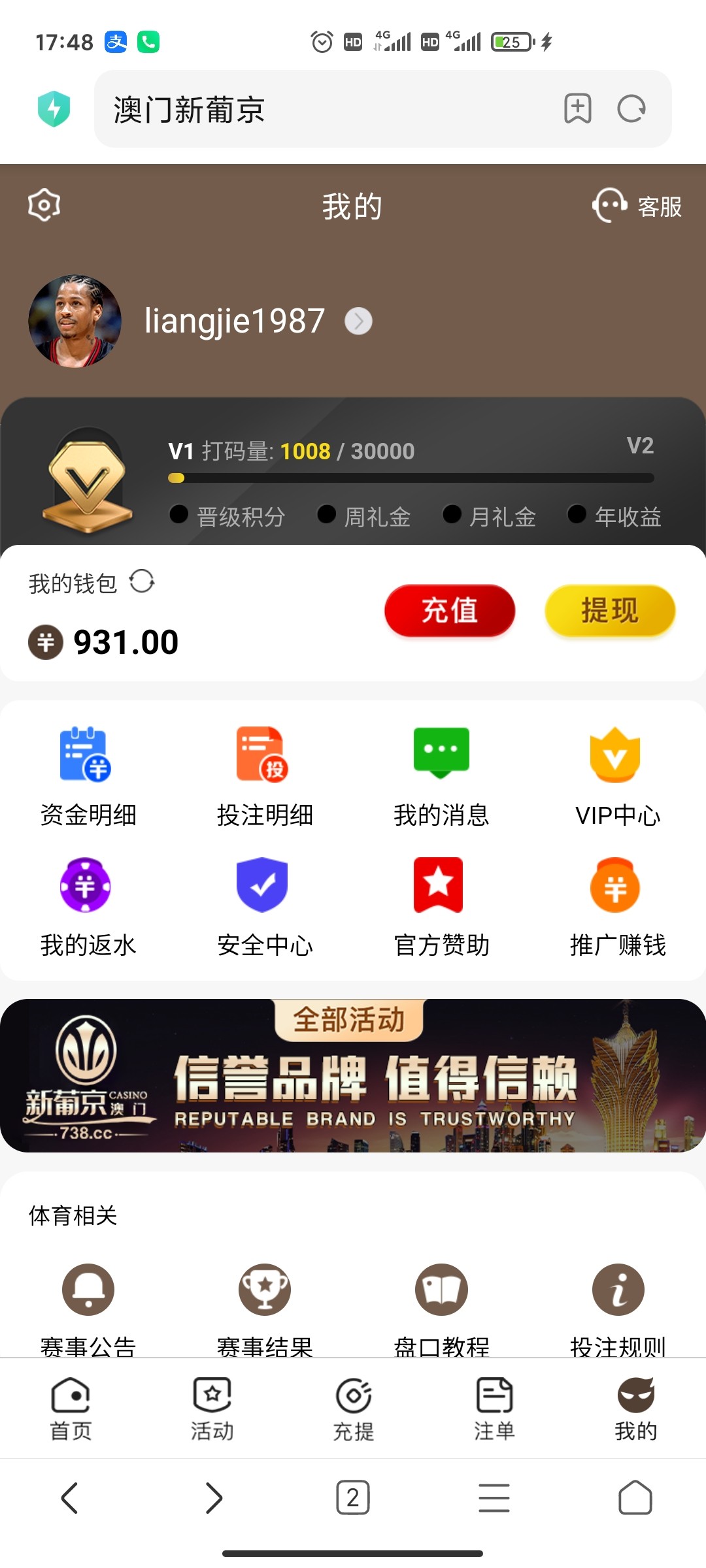Image resolution: width=706 pixels, height=1568 pixels.
Task: Tap the yellow 提现 button
Action: [609, 611]
